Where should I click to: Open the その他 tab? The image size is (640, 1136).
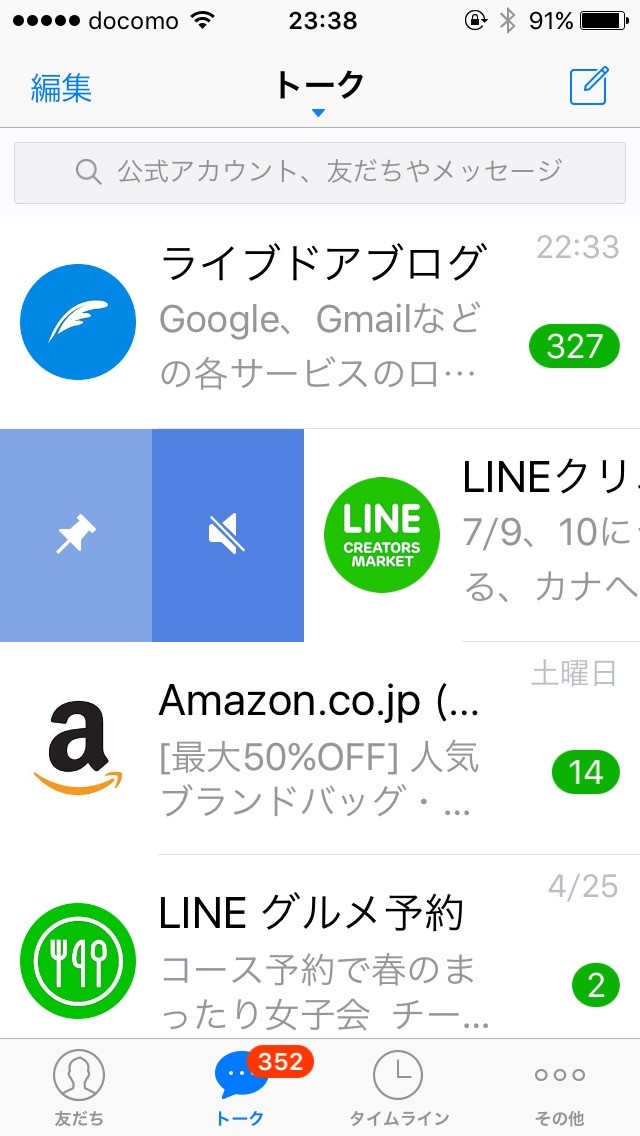559,1087
